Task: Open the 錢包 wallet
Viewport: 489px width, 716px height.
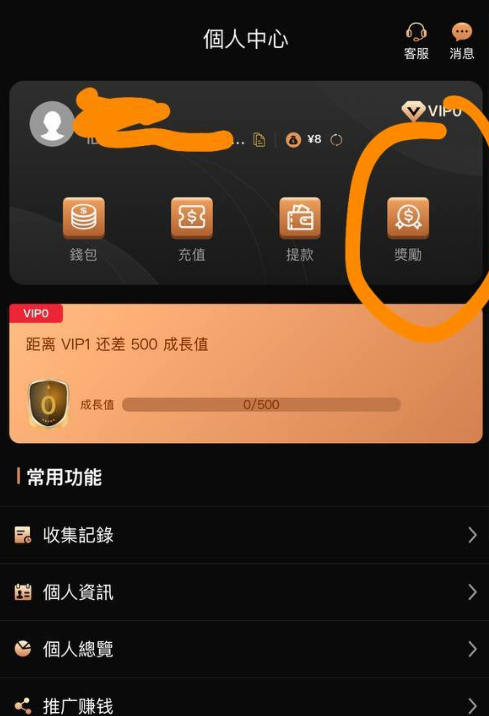Action: (x=84, y=230)
